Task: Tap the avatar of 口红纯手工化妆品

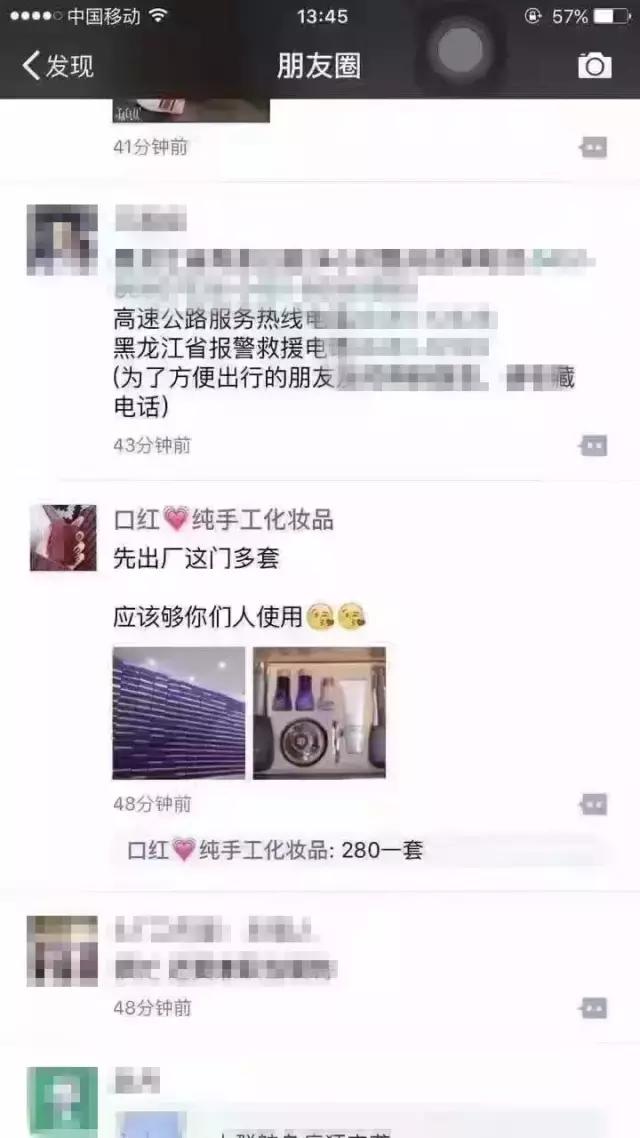Action: click(62, 538)
